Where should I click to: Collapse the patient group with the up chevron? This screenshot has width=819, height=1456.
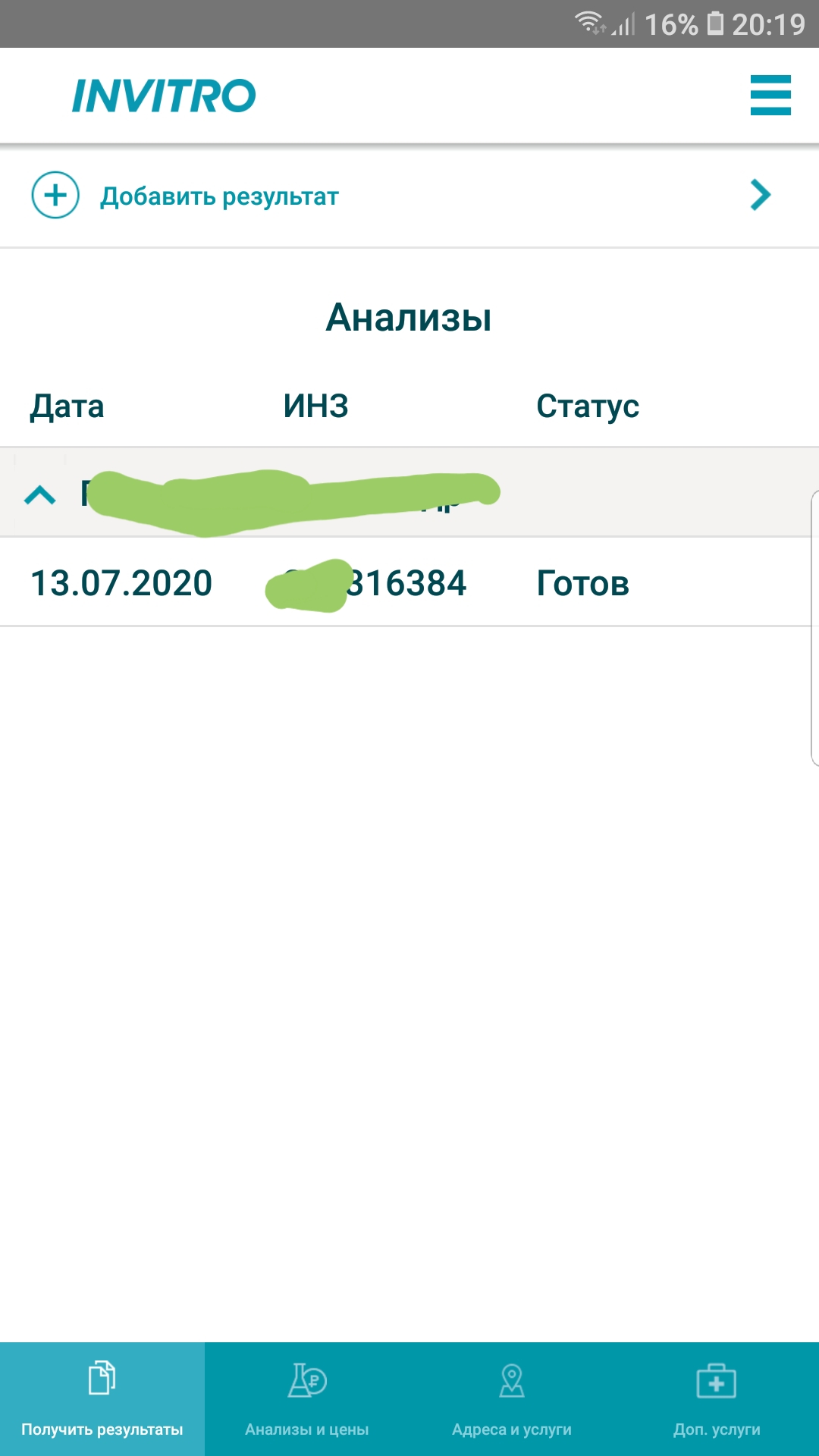pos(40,495)
